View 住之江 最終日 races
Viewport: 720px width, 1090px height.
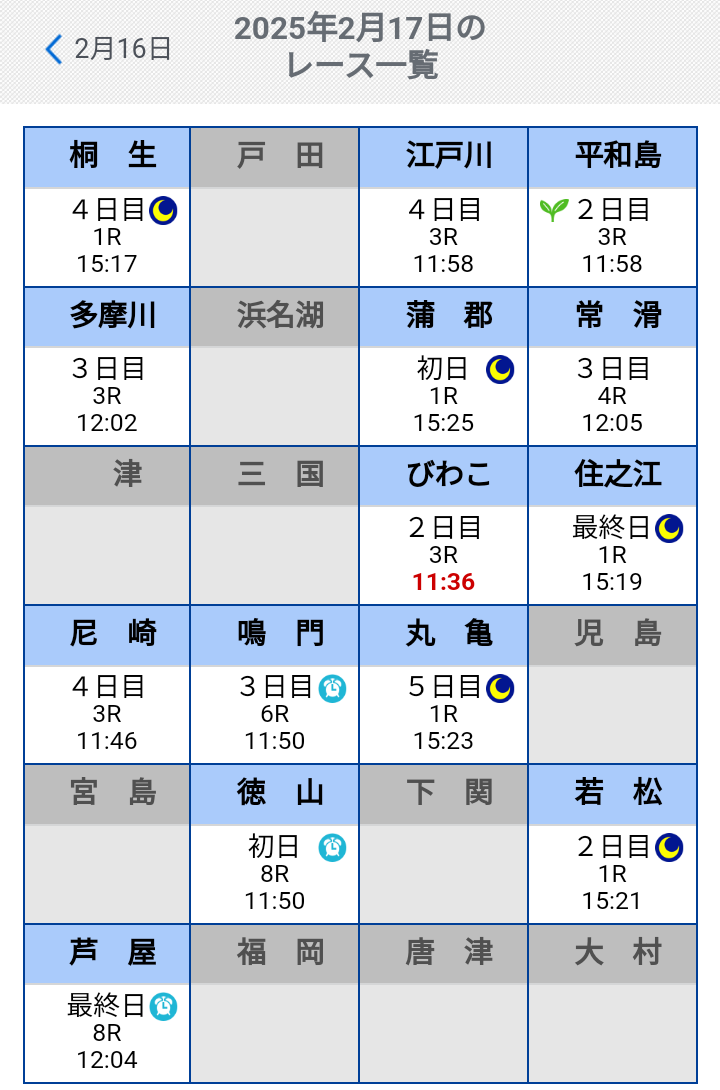click(x=612, y=554)
